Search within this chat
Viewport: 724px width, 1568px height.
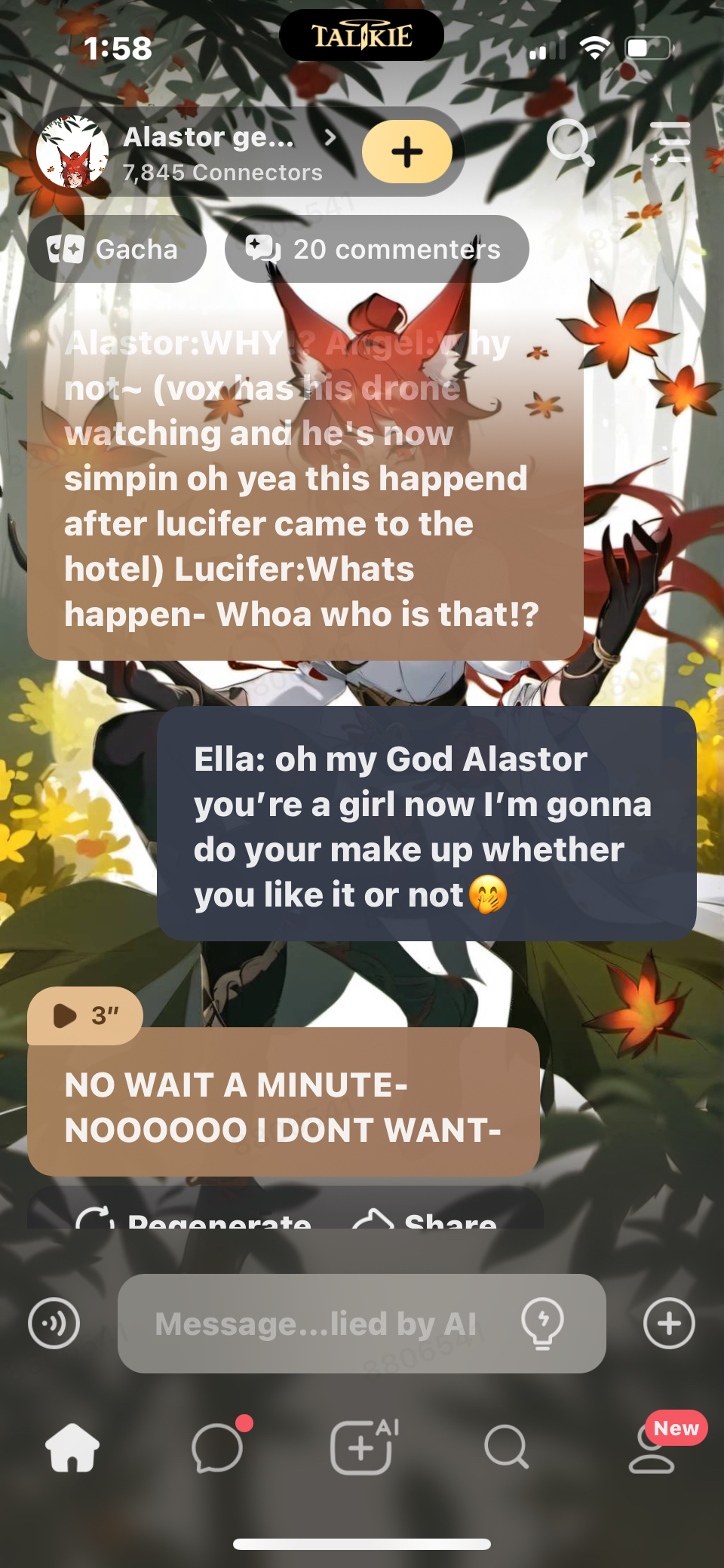(569, 143)
